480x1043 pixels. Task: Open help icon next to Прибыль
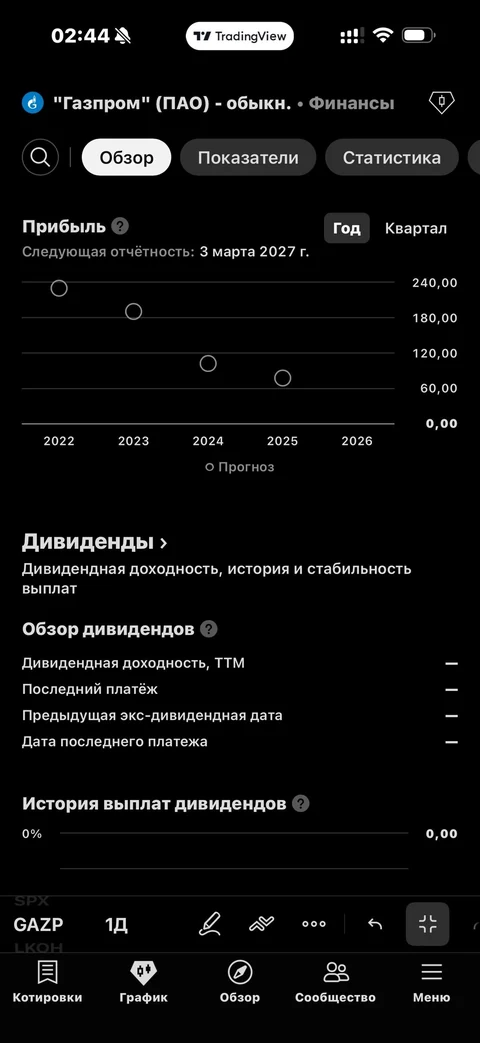click(x=120, y=226)
